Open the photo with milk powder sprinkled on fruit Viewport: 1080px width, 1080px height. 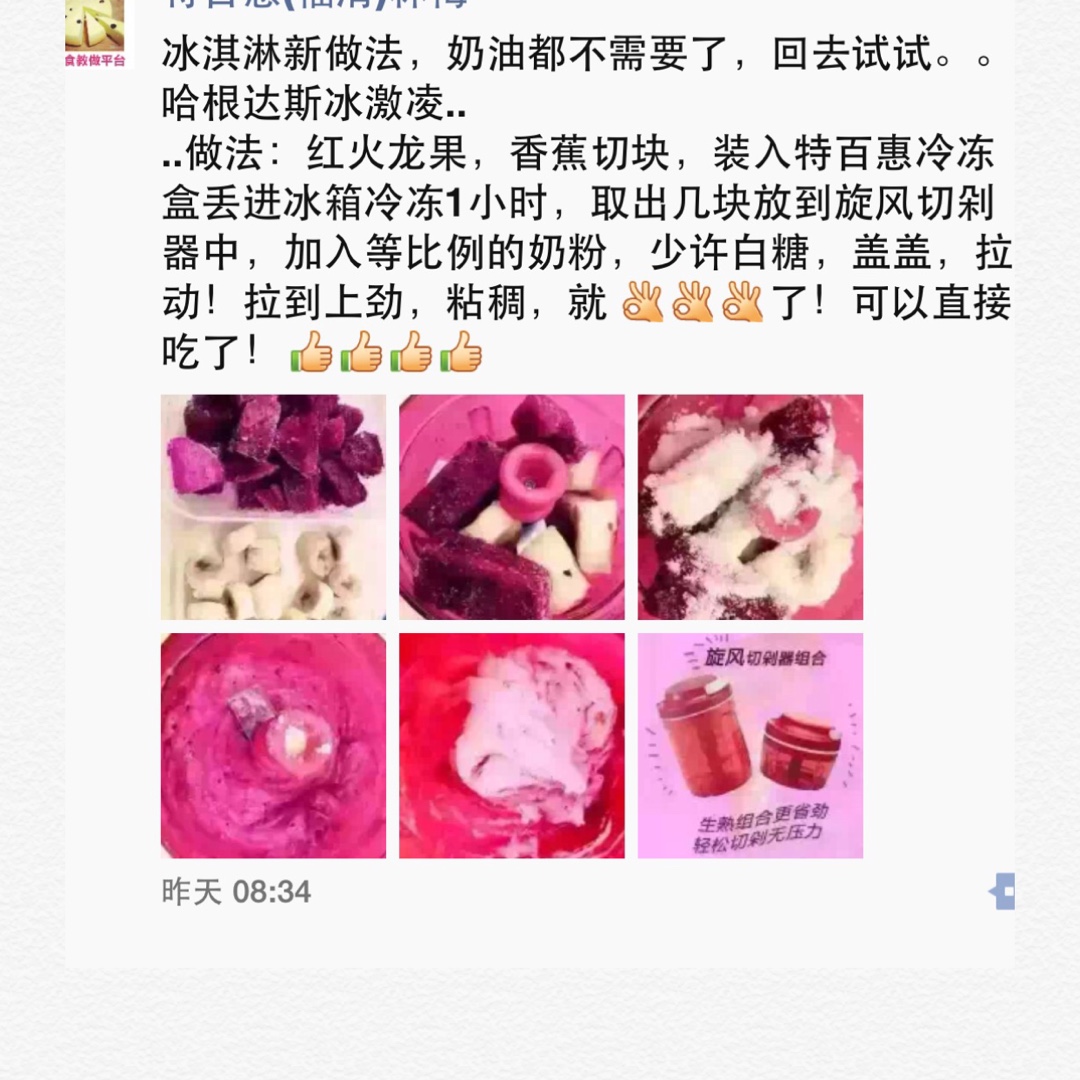click(750, 507)
